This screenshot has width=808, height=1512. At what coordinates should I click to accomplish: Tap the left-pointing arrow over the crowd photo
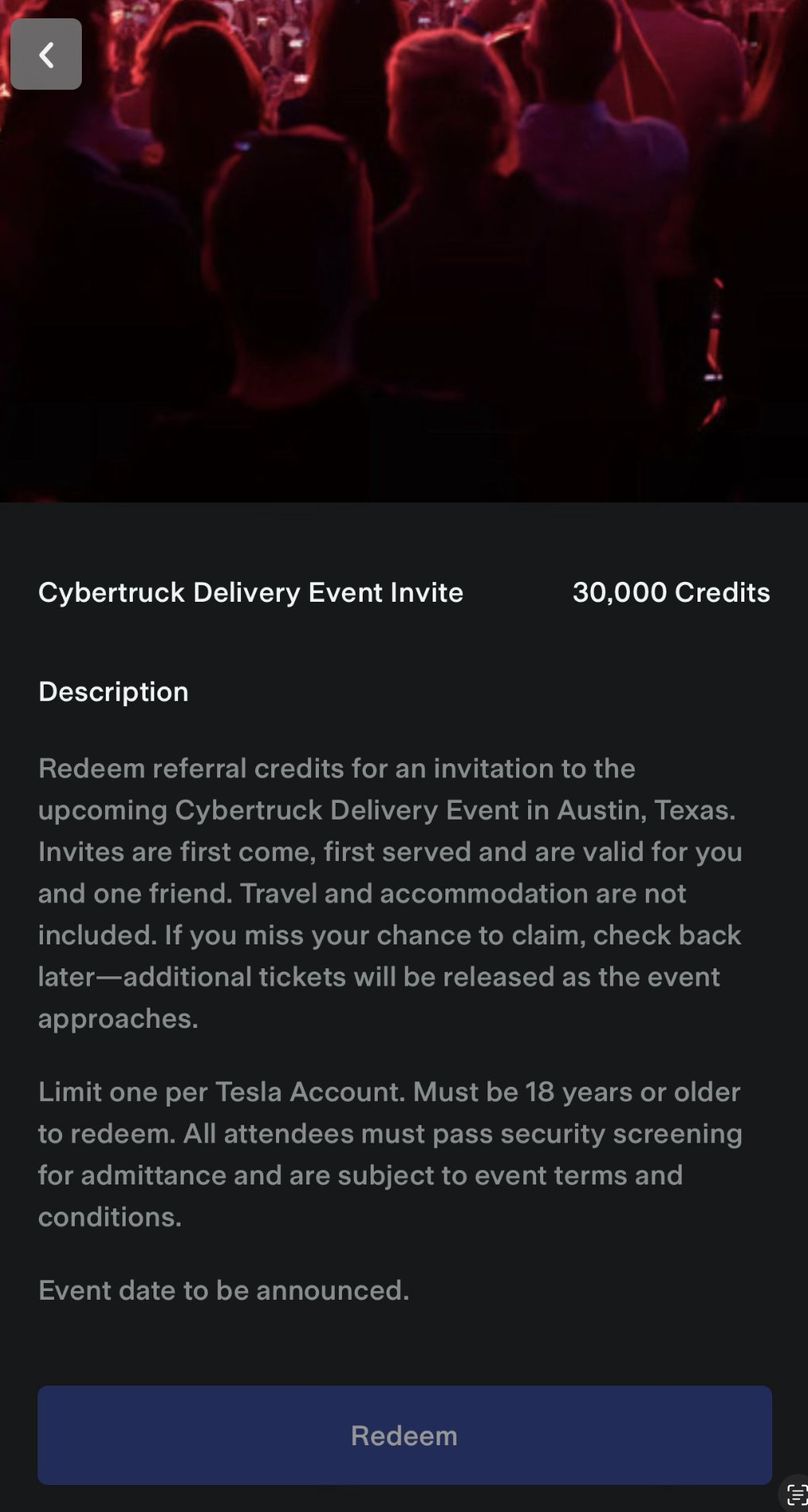pos(46,54)
